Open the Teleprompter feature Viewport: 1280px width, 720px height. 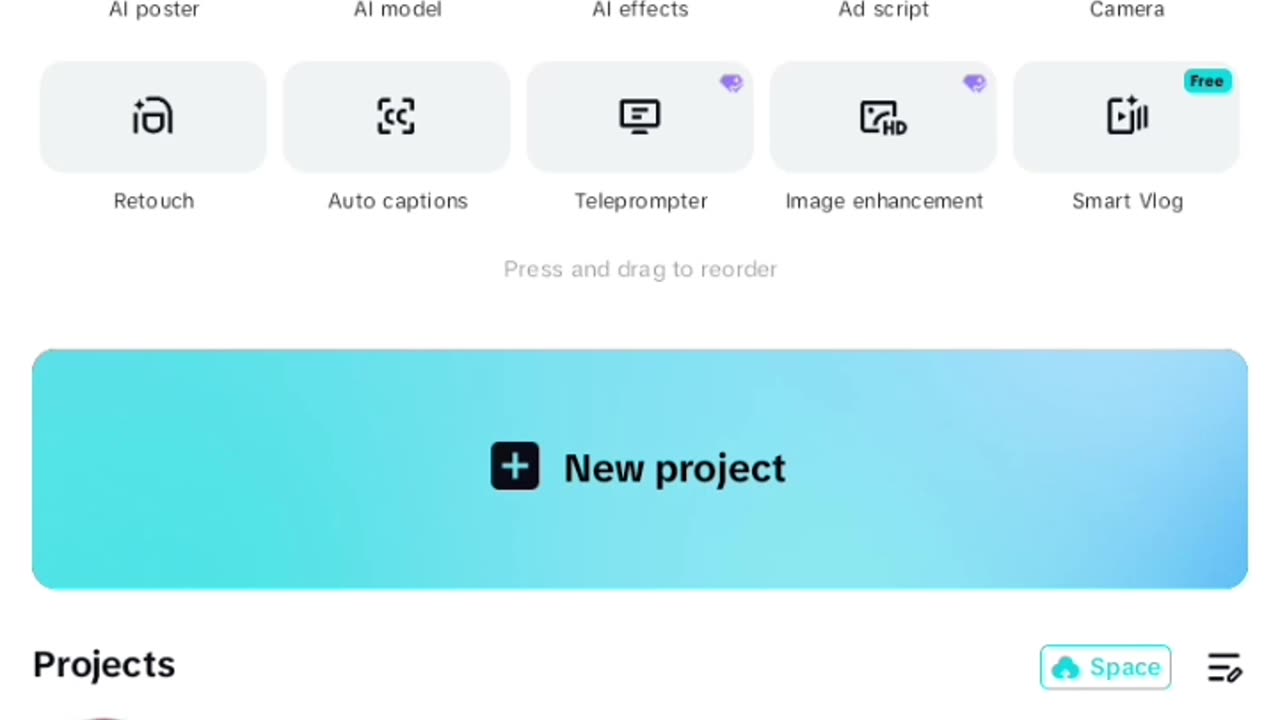(x=640, y=117)
